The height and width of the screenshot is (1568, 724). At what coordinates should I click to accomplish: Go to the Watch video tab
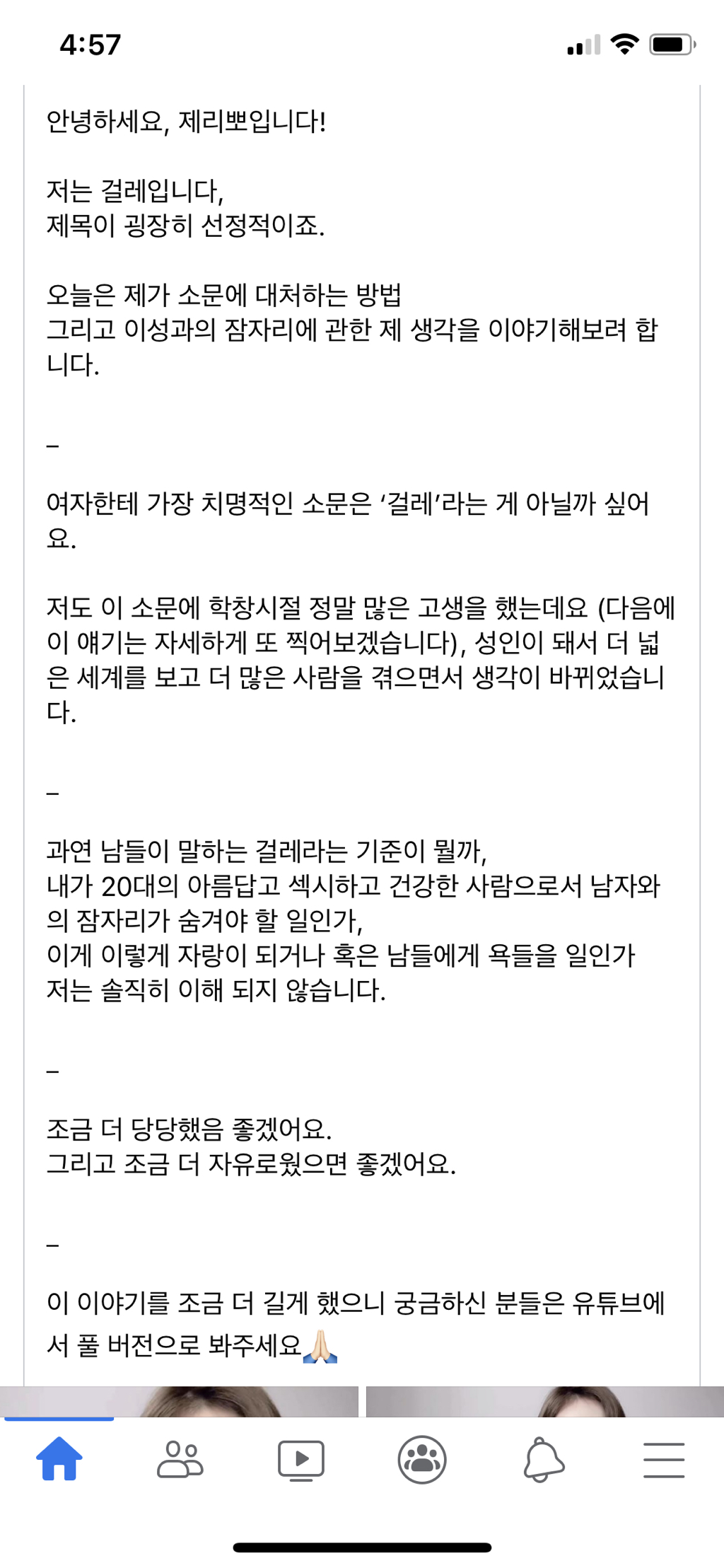[x=301, y=1460]
